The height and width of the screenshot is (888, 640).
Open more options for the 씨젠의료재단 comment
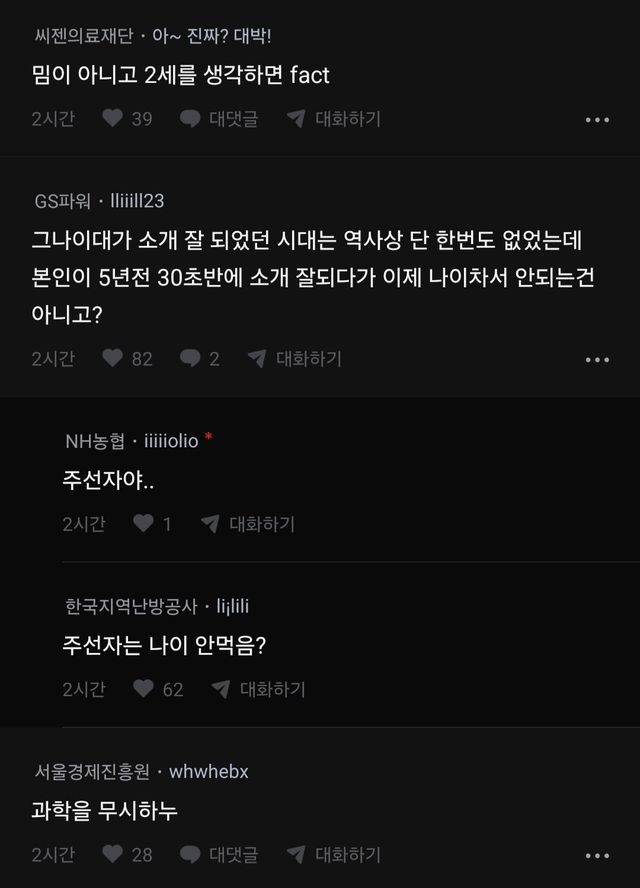point(597,120)
